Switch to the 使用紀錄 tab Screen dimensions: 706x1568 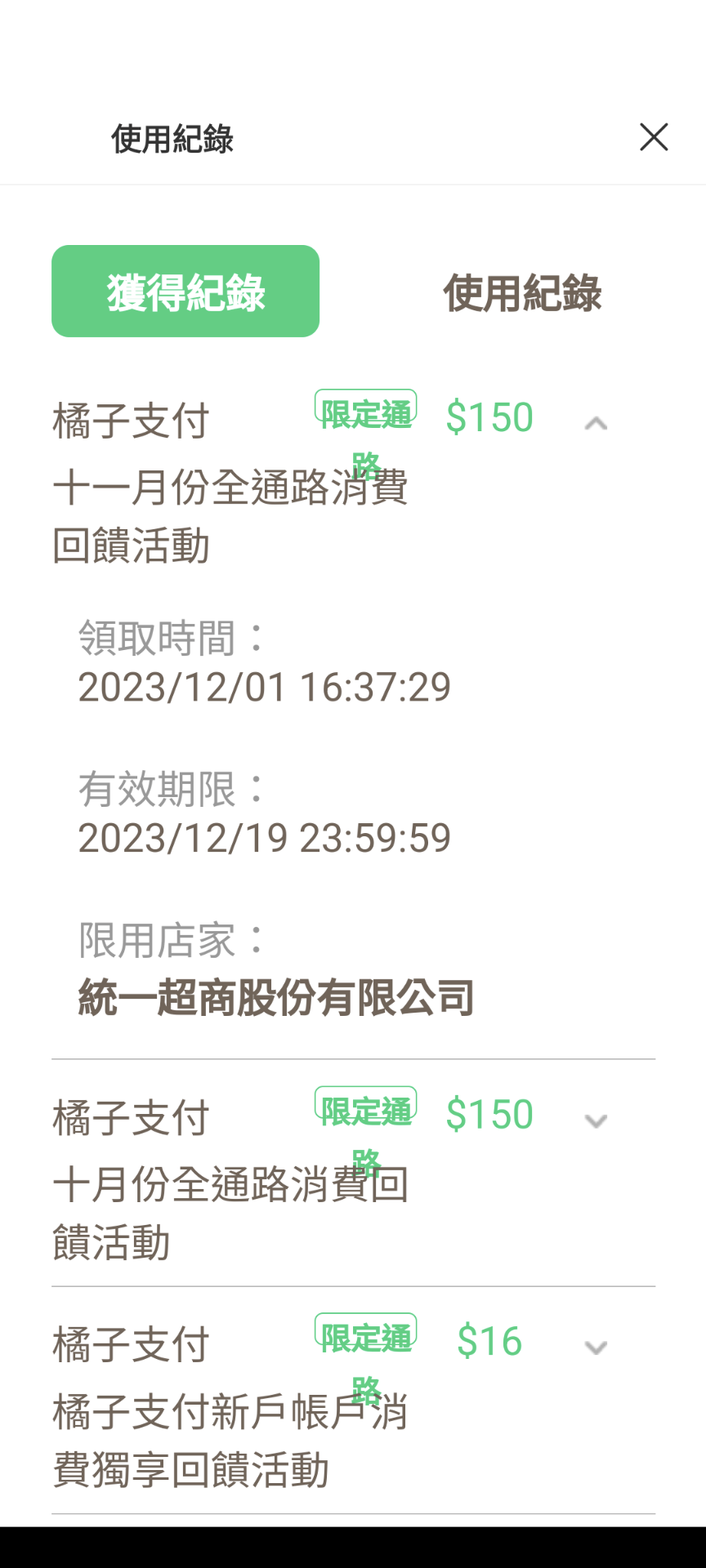521,292
